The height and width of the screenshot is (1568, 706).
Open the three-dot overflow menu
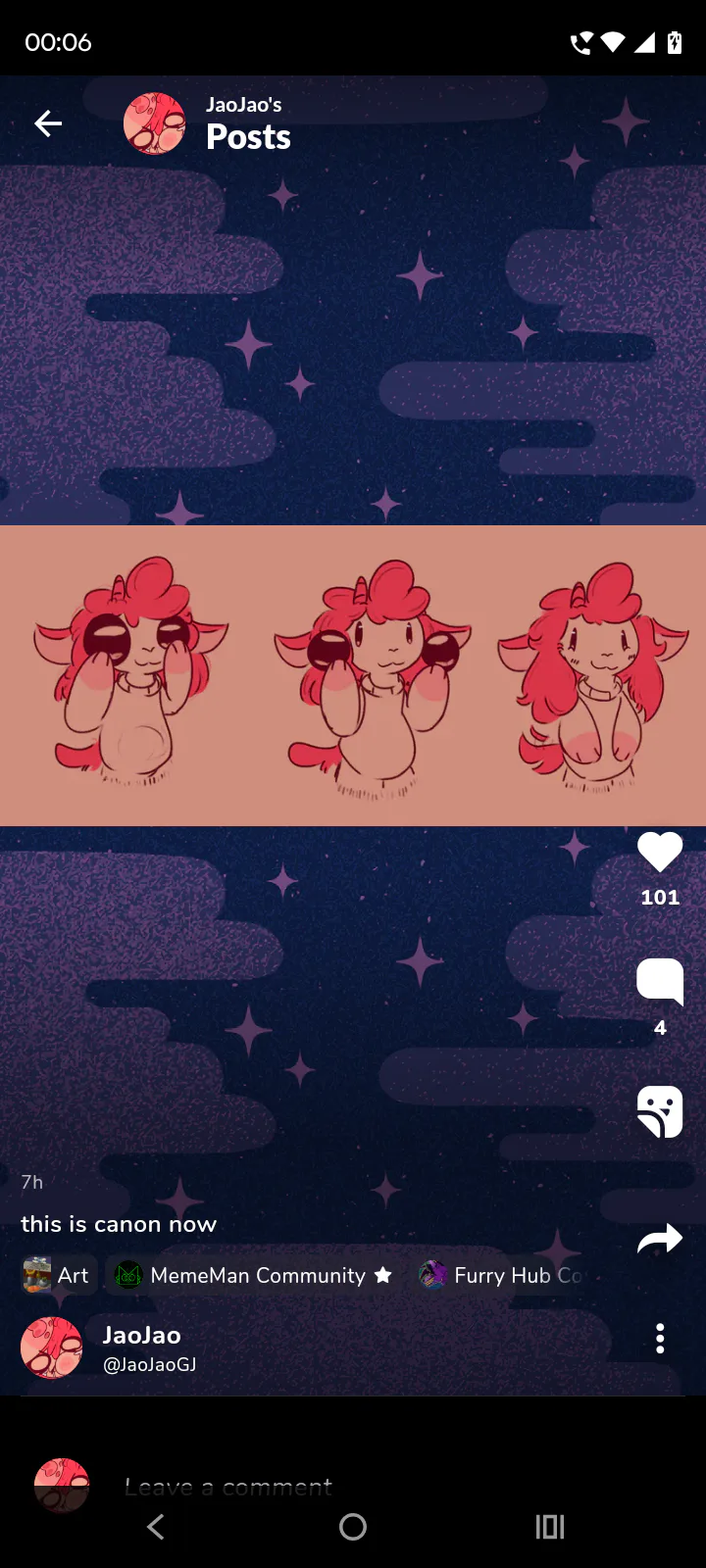(x=660, y=1339)
